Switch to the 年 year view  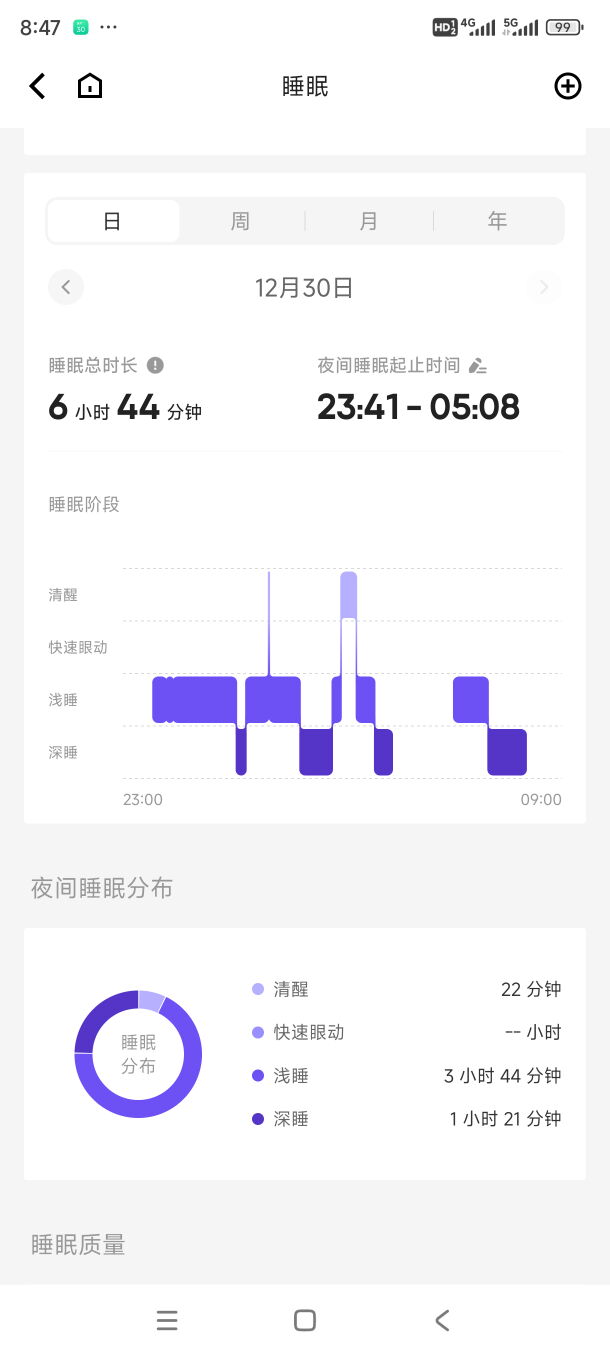click(x=497, y=221)
